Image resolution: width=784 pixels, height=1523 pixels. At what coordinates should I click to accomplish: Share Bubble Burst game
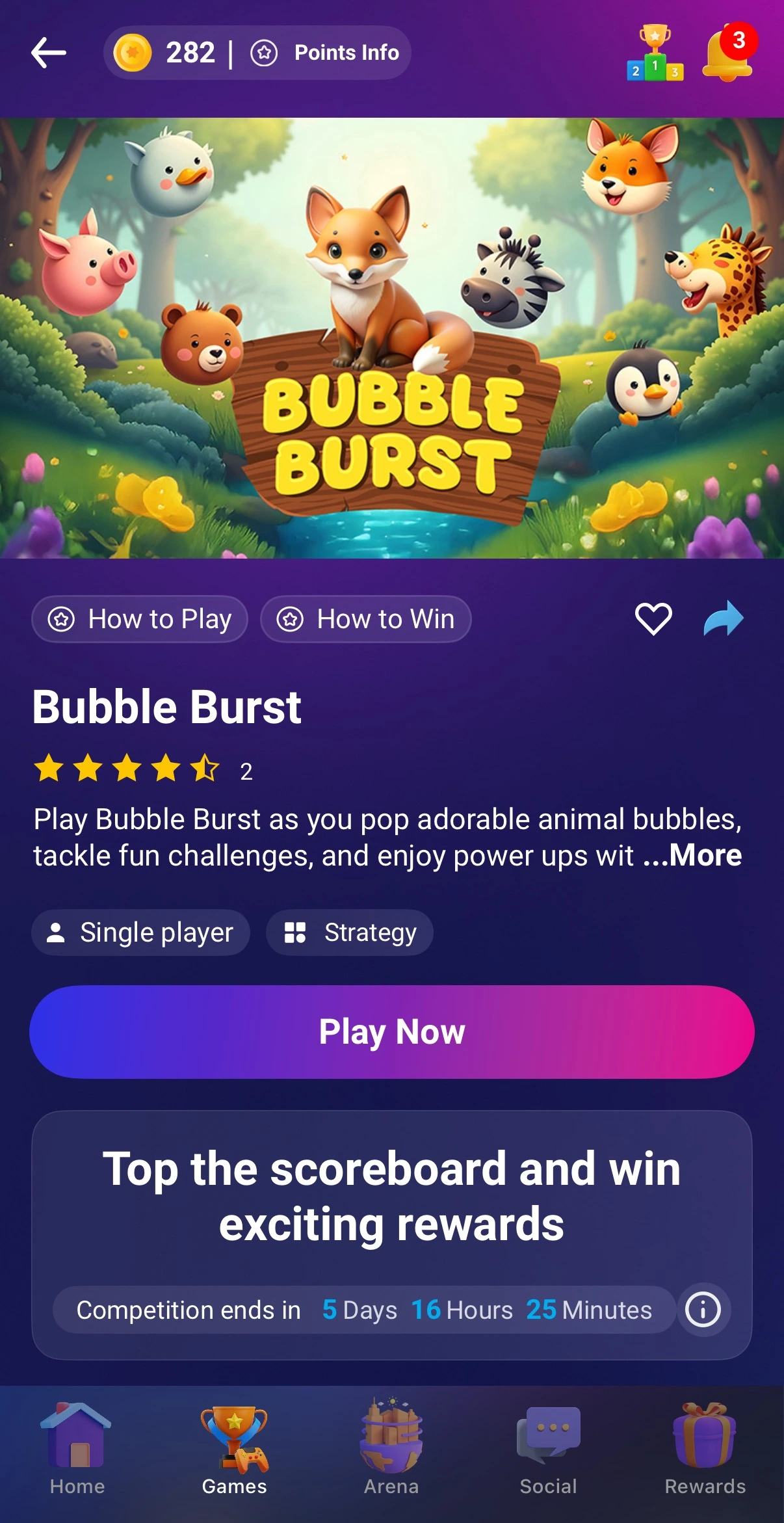pyautogui.click(x=724, y=618)
